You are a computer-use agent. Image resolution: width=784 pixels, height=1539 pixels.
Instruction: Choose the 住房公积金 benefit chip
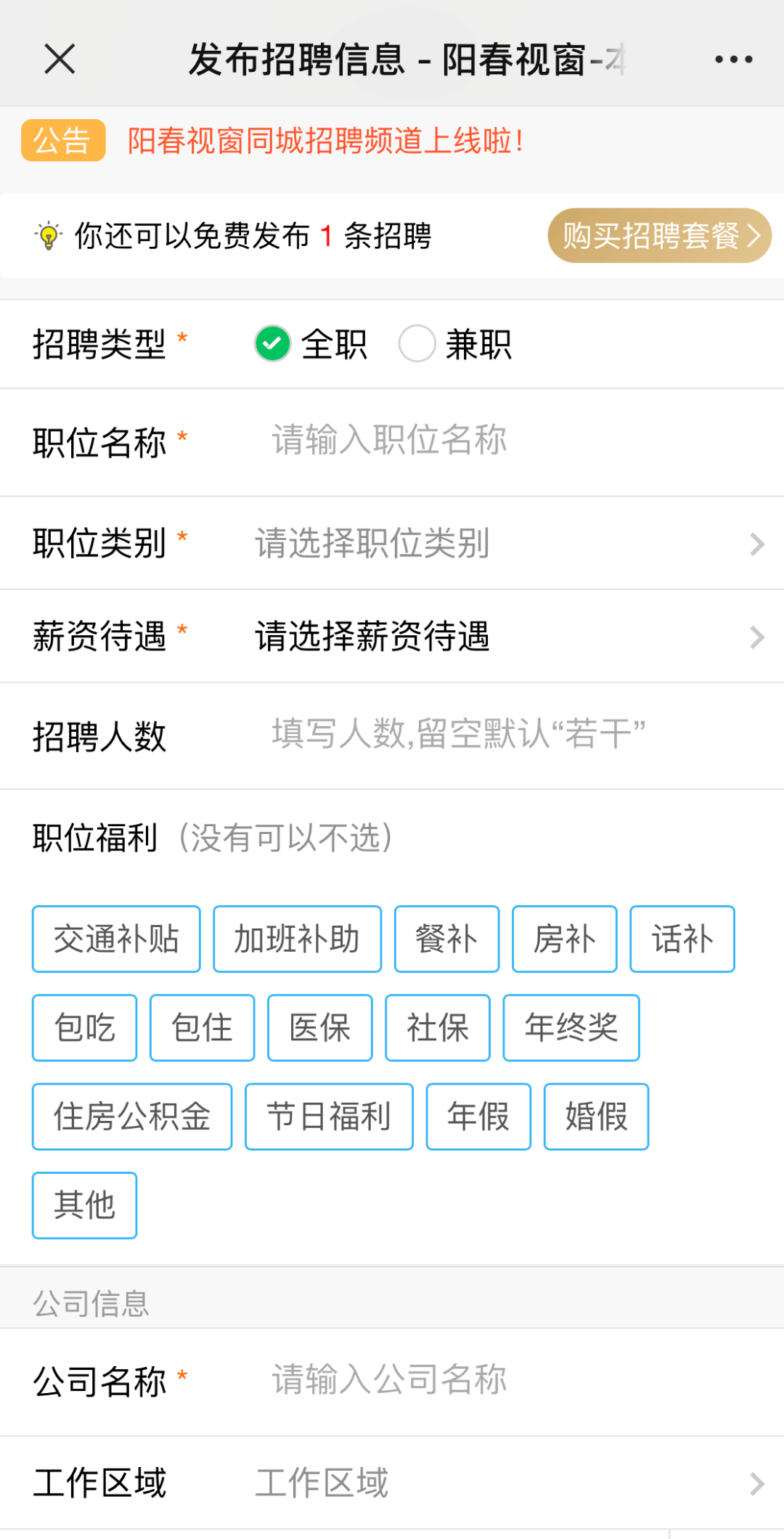132,1117
